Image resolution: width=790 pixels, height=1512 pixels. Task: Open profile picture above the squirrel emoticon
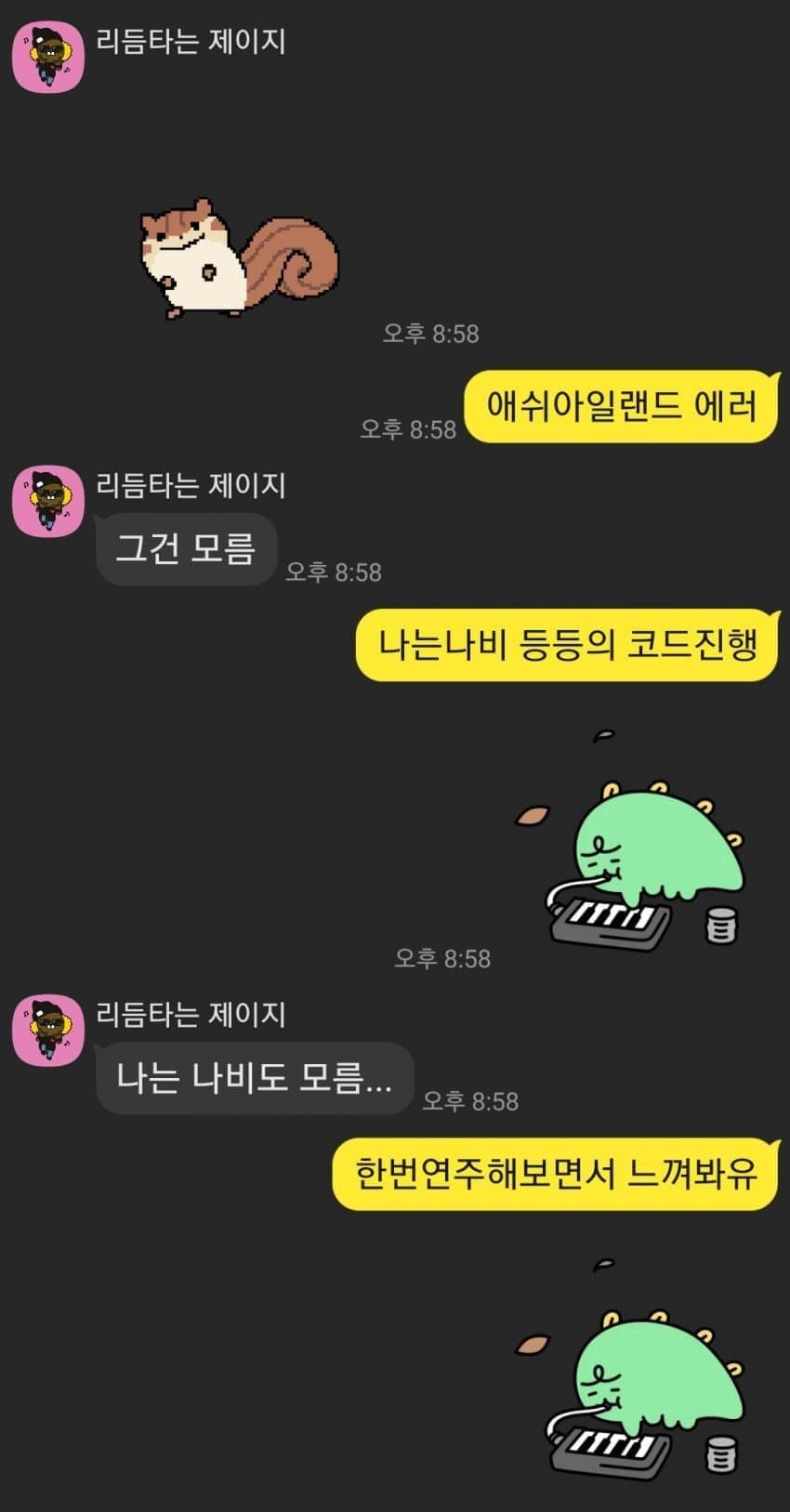48,57
